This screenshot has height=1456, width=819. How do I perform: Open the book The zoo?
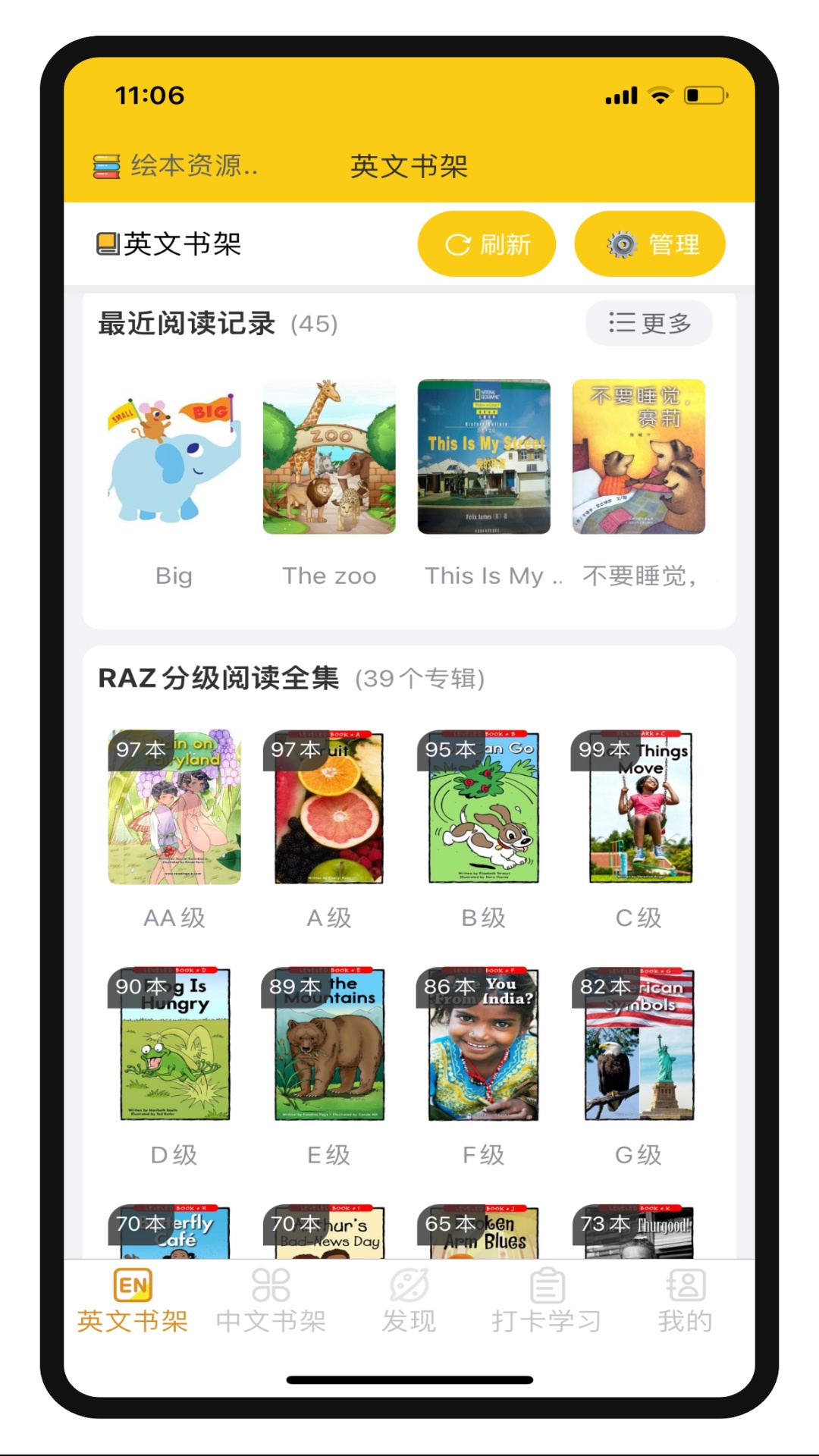[329, 457]
